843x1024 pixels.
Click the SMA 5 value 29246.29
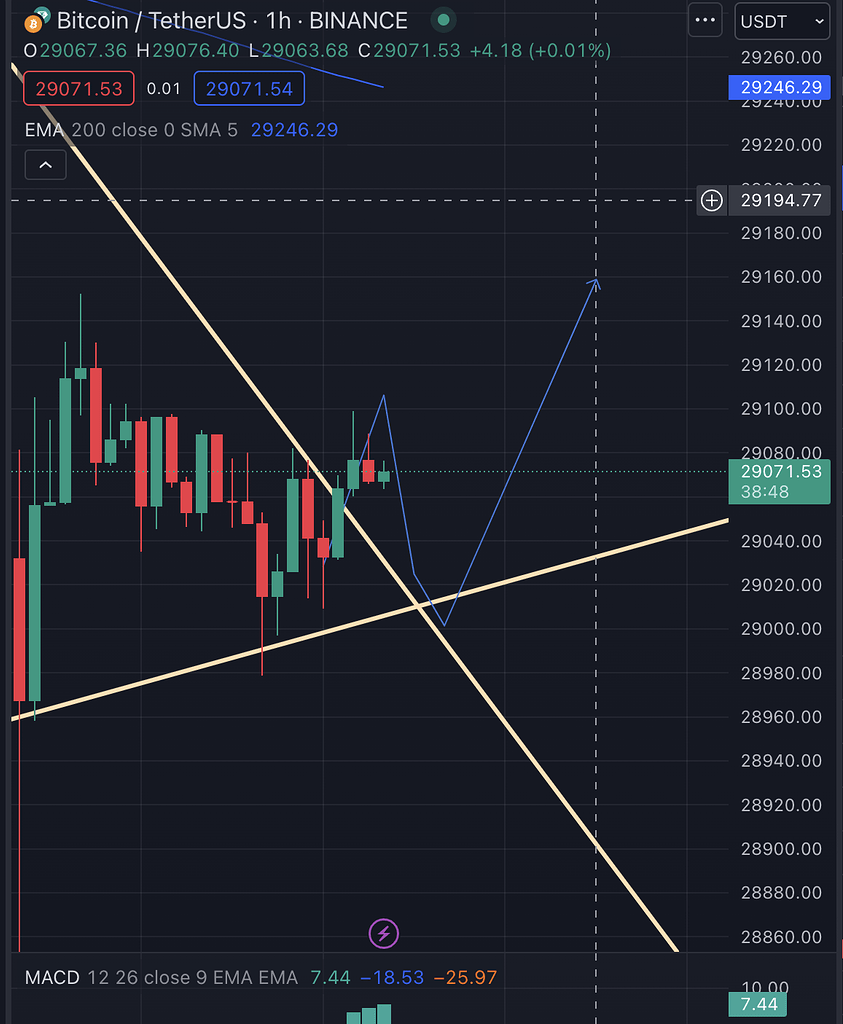294,130
